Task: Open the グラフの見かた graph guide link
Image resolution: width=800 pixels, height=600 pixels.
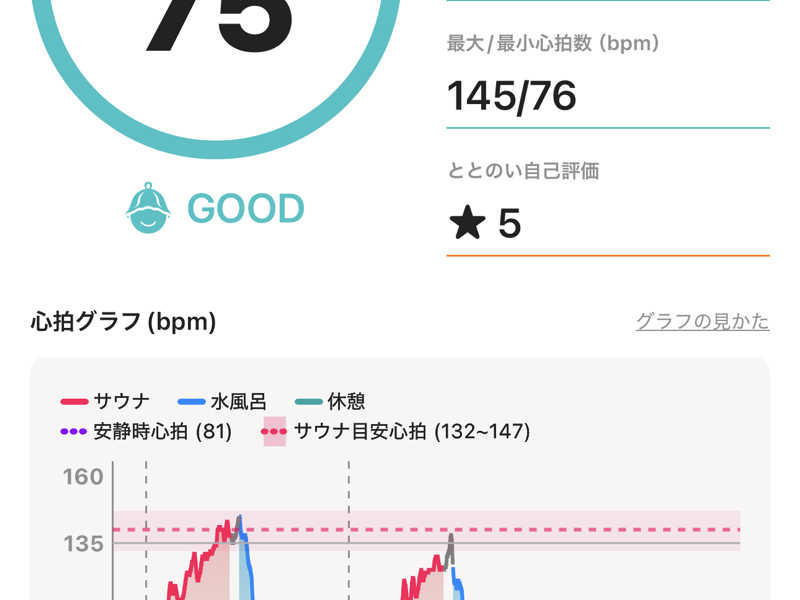Action: [x=702, y=322]
